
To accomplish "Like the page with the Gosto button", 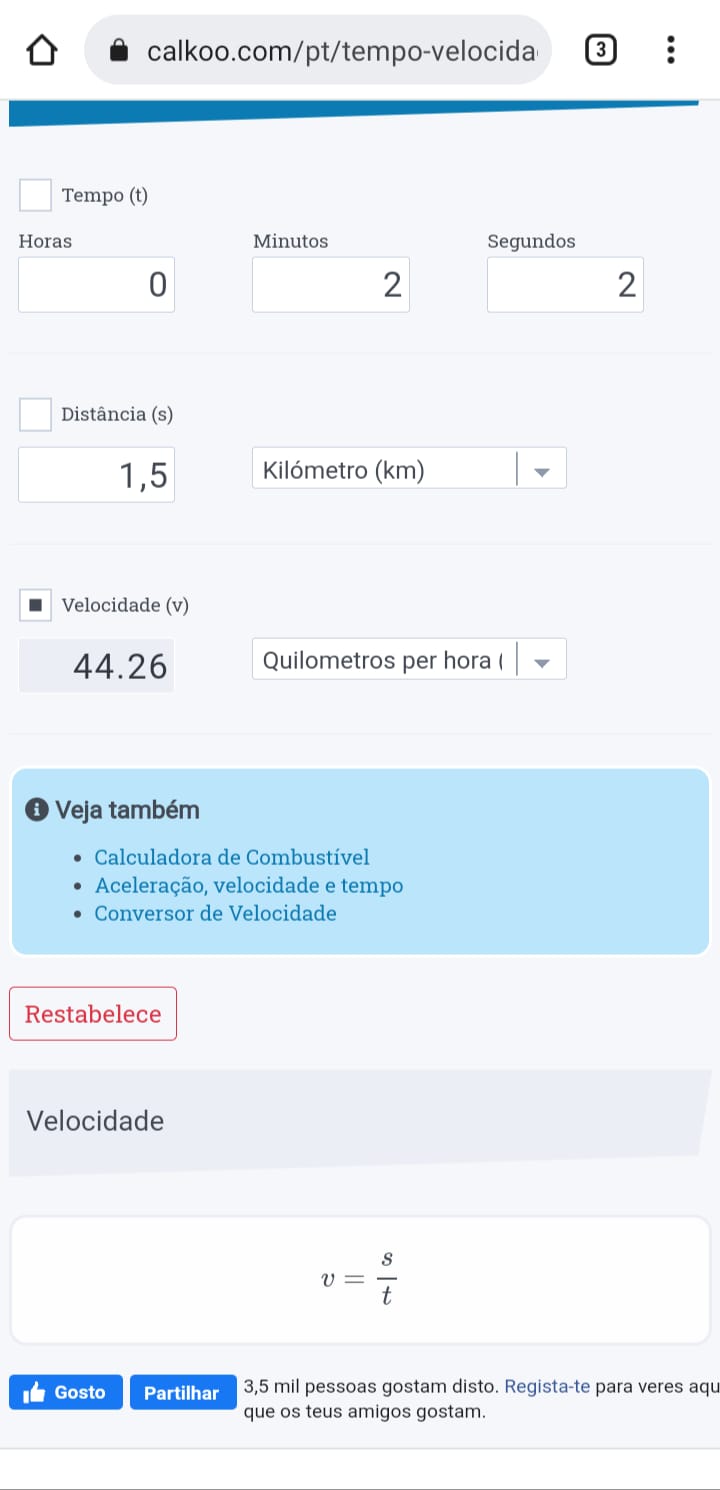I will 66,1393.
